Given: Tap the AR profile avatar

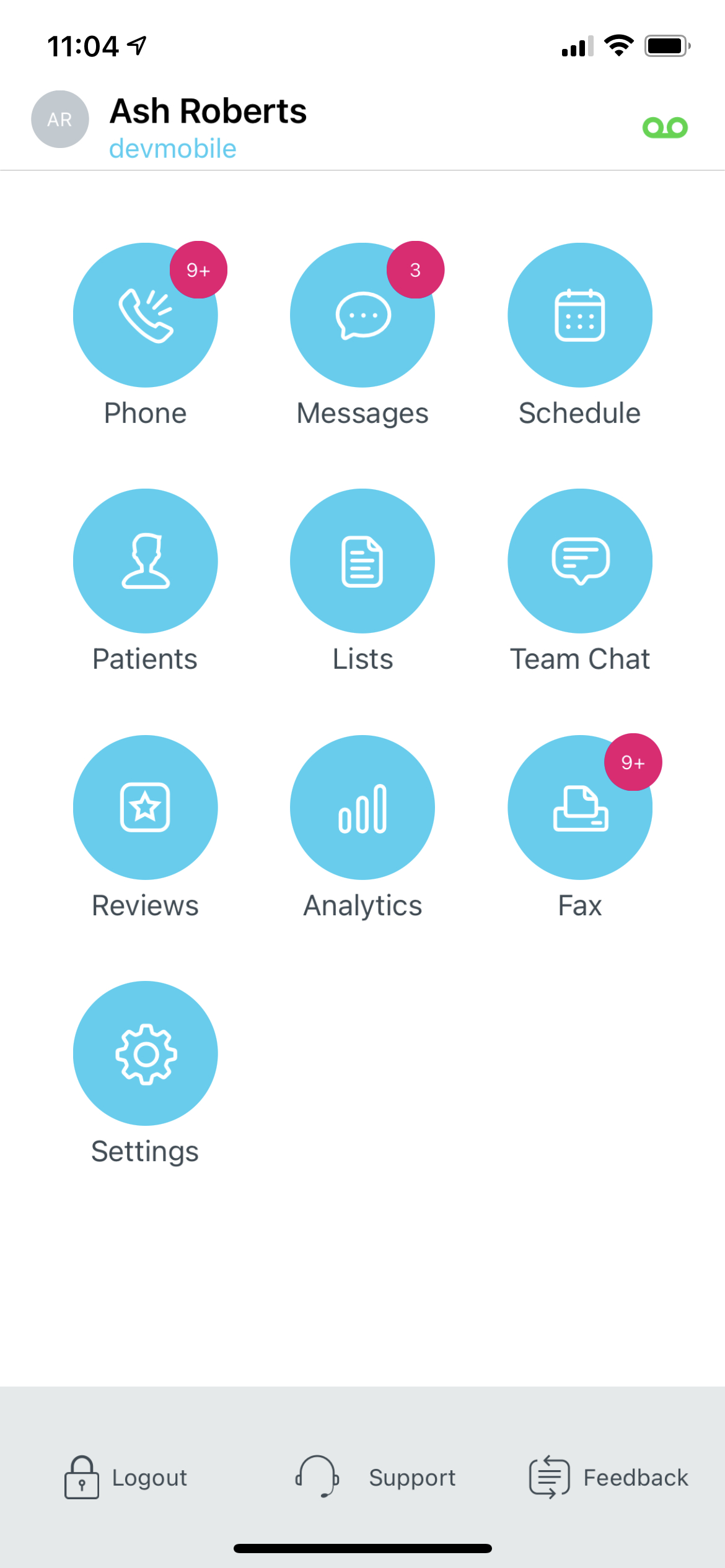Looking at the screenshot, I should click(x=60, y=120).
